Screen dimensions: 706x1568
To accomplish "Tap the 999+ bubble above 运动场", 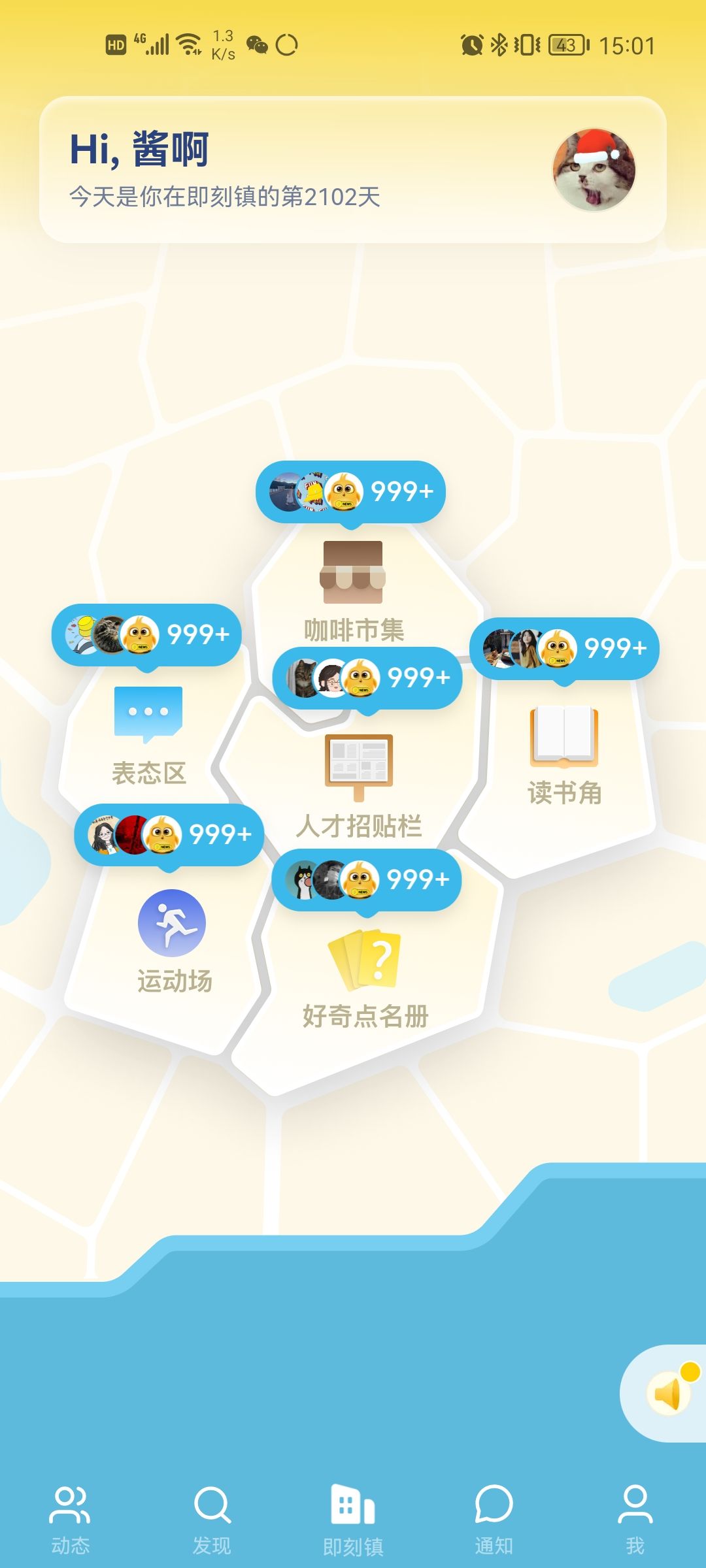I will tap(169, 835).
